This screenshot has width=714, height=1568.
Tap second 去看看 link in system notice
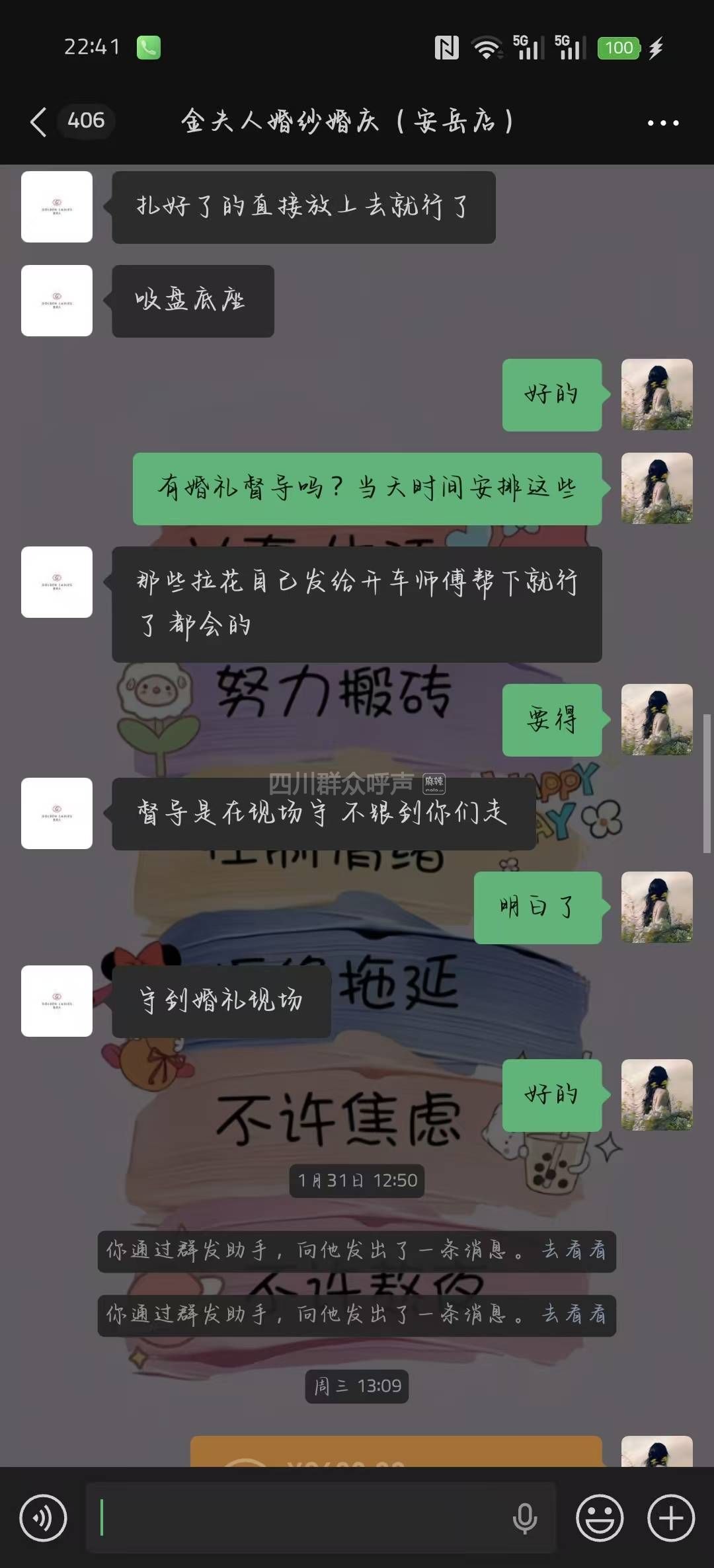pos(574,1314)
